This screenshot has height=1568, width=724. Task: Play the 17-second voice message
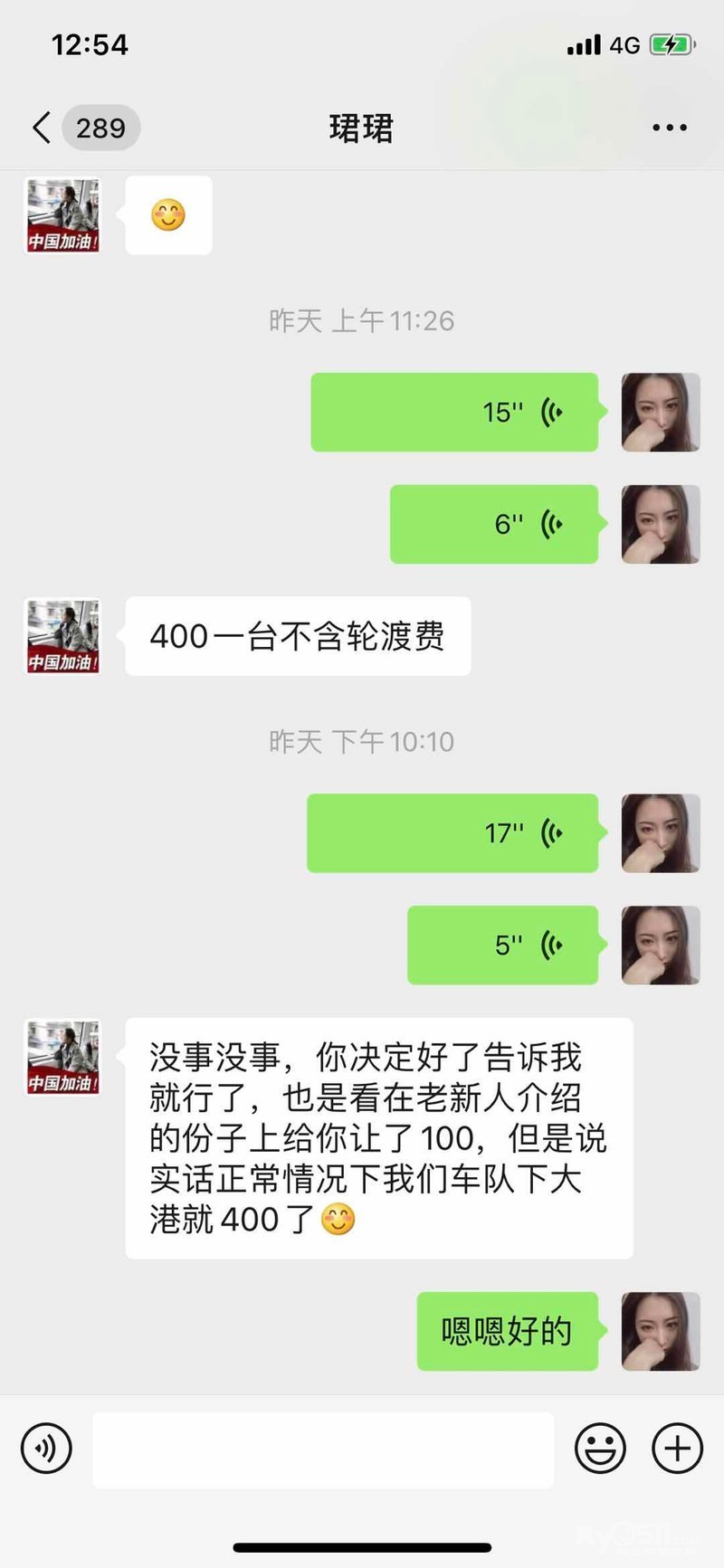pyautogui.click(x=452, y=833)
